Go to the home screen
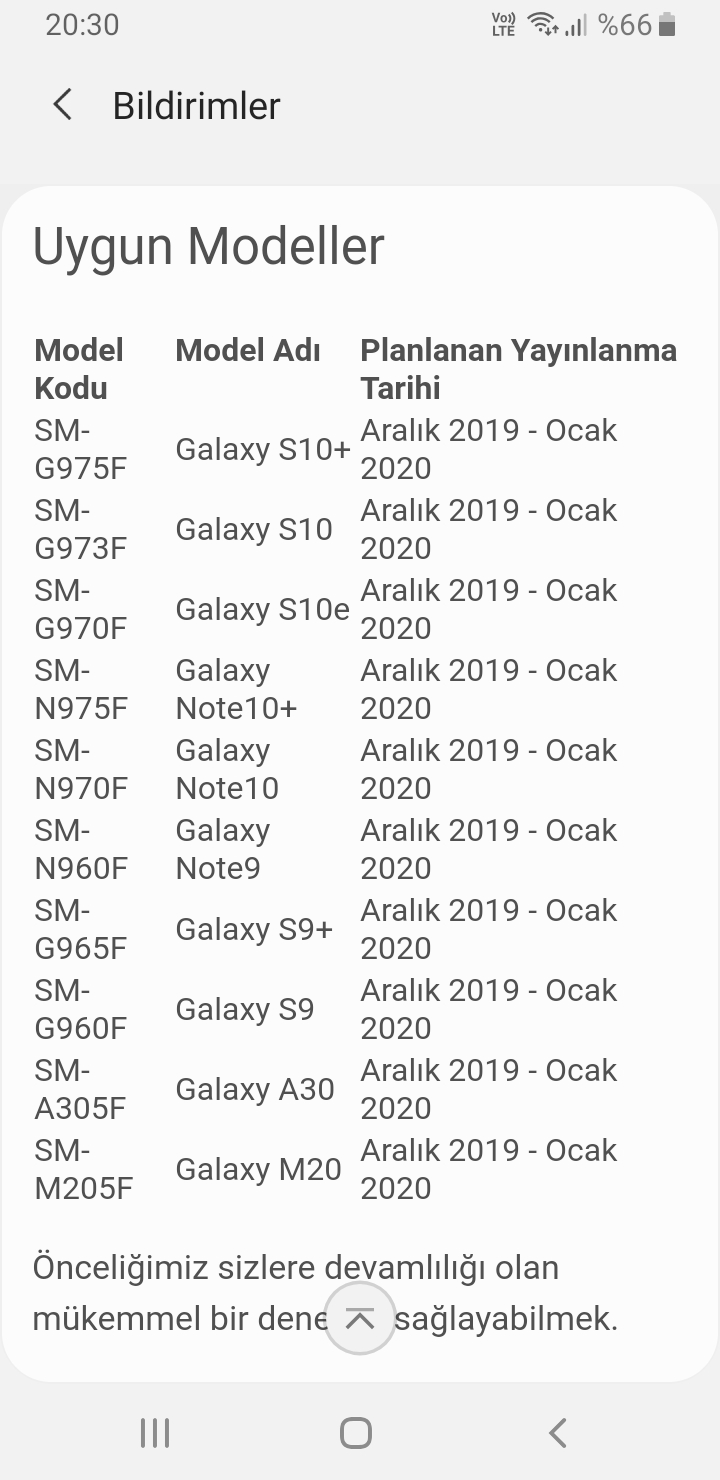The width and height of the screenshot is (720, 1480). click(x=356, y=1433)
